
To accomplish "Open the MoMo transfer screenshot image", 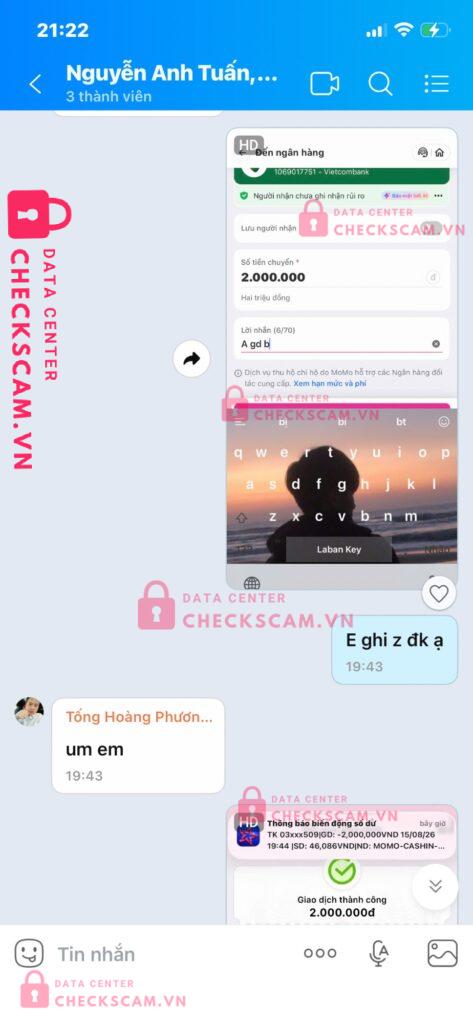I will click(342, 359).
